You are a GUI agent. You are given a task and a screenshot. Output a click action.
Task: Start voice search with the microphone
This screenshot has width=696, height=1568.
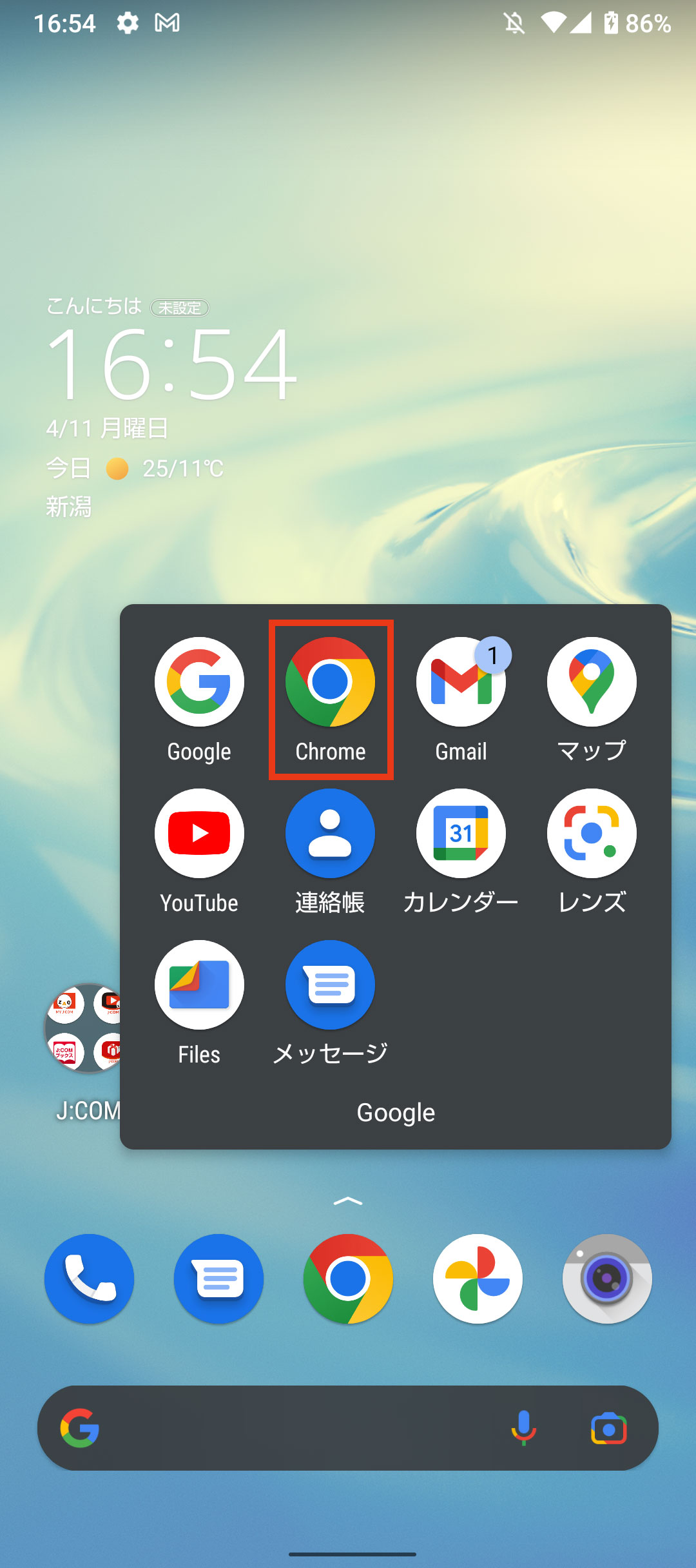click(523, 1429)
